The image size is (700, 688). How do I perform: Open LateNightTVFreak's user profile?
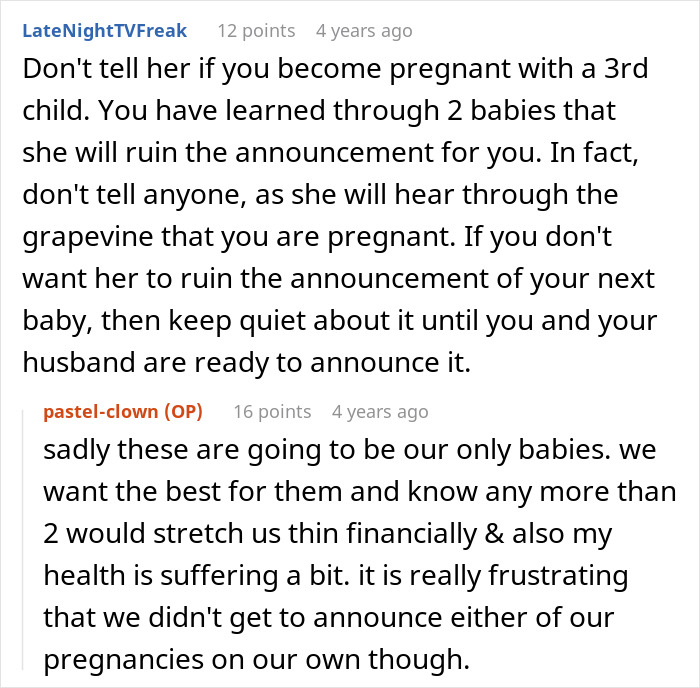pyautogui.click(x=104, y=31)
